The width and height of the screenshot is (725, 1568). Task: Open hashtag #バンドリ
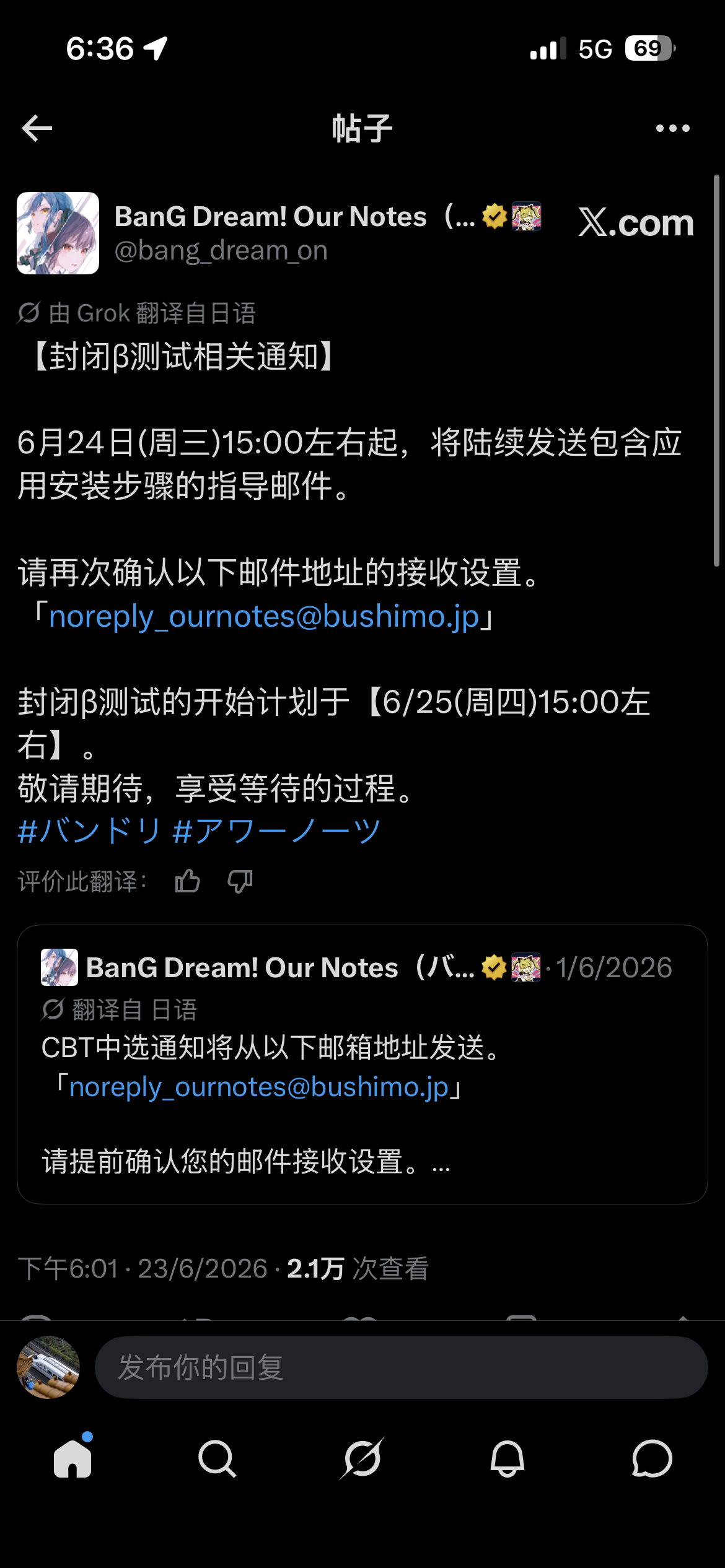click(x=89, y=830)
